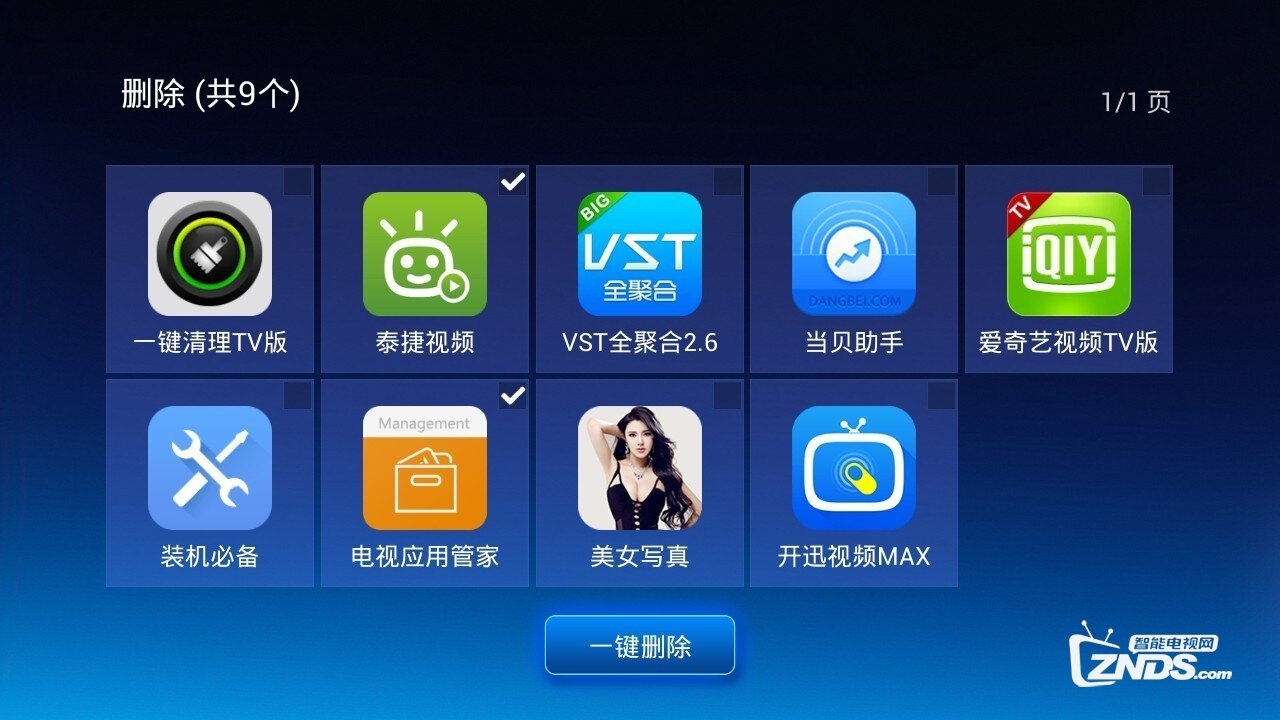Tap the 一键删除 button

click(640, 645)
